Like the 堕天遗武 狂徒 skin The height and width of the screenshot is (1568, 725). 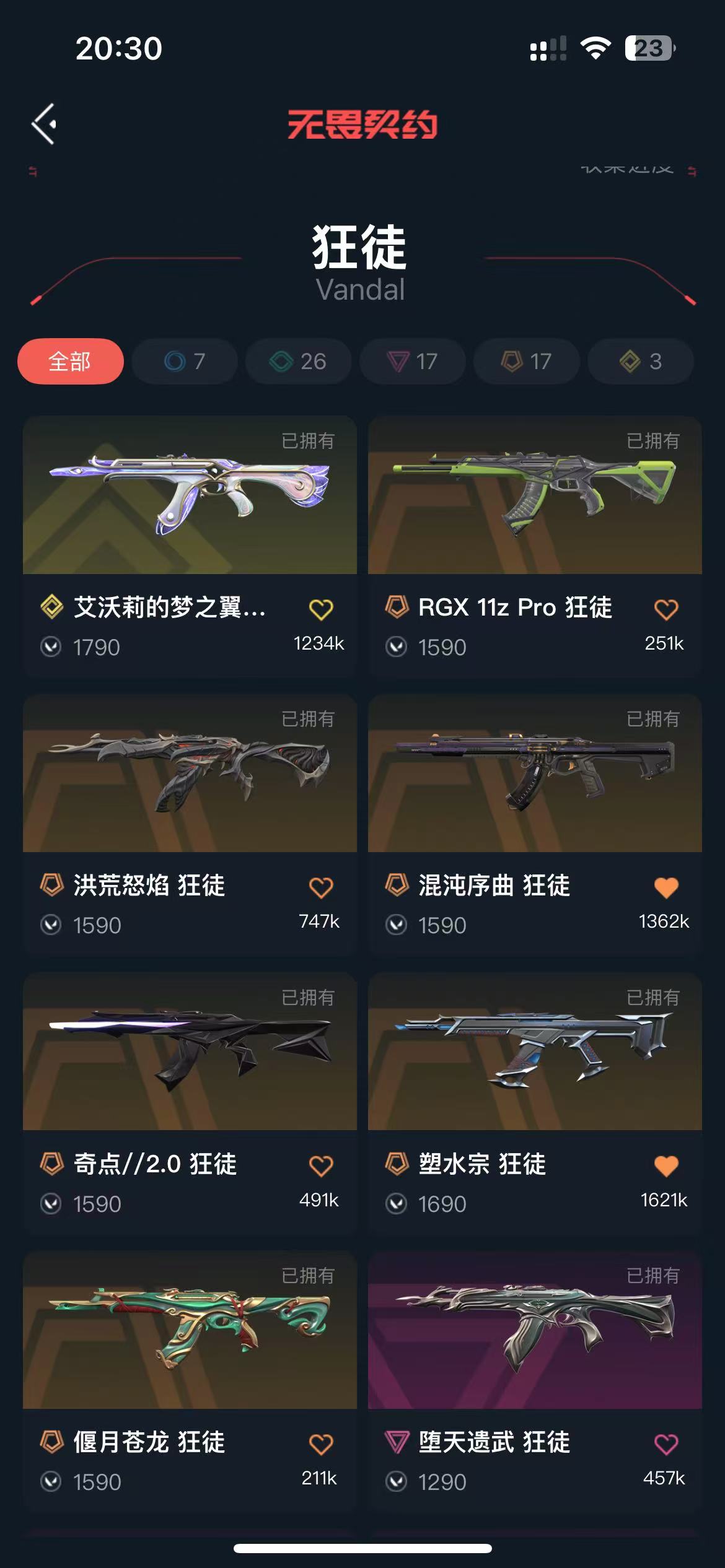[x=666, y=1444]
